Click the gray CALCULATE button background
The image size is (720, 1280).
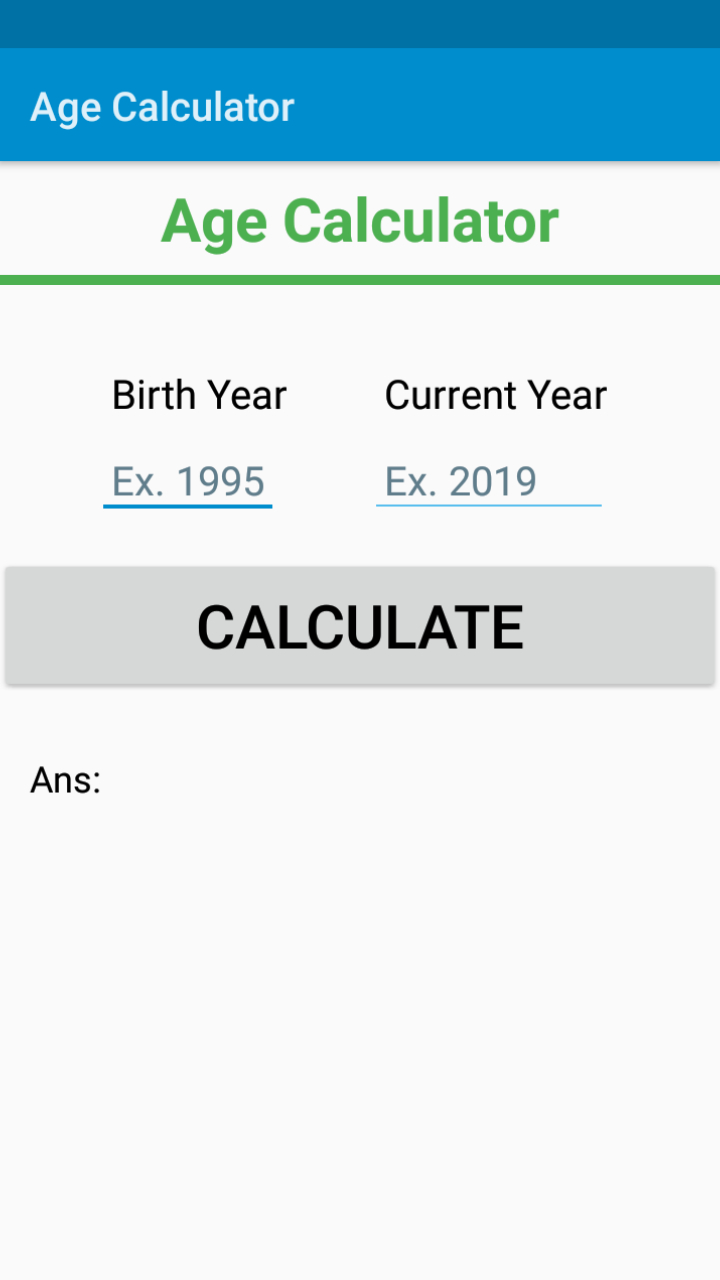tap(360, 625)
